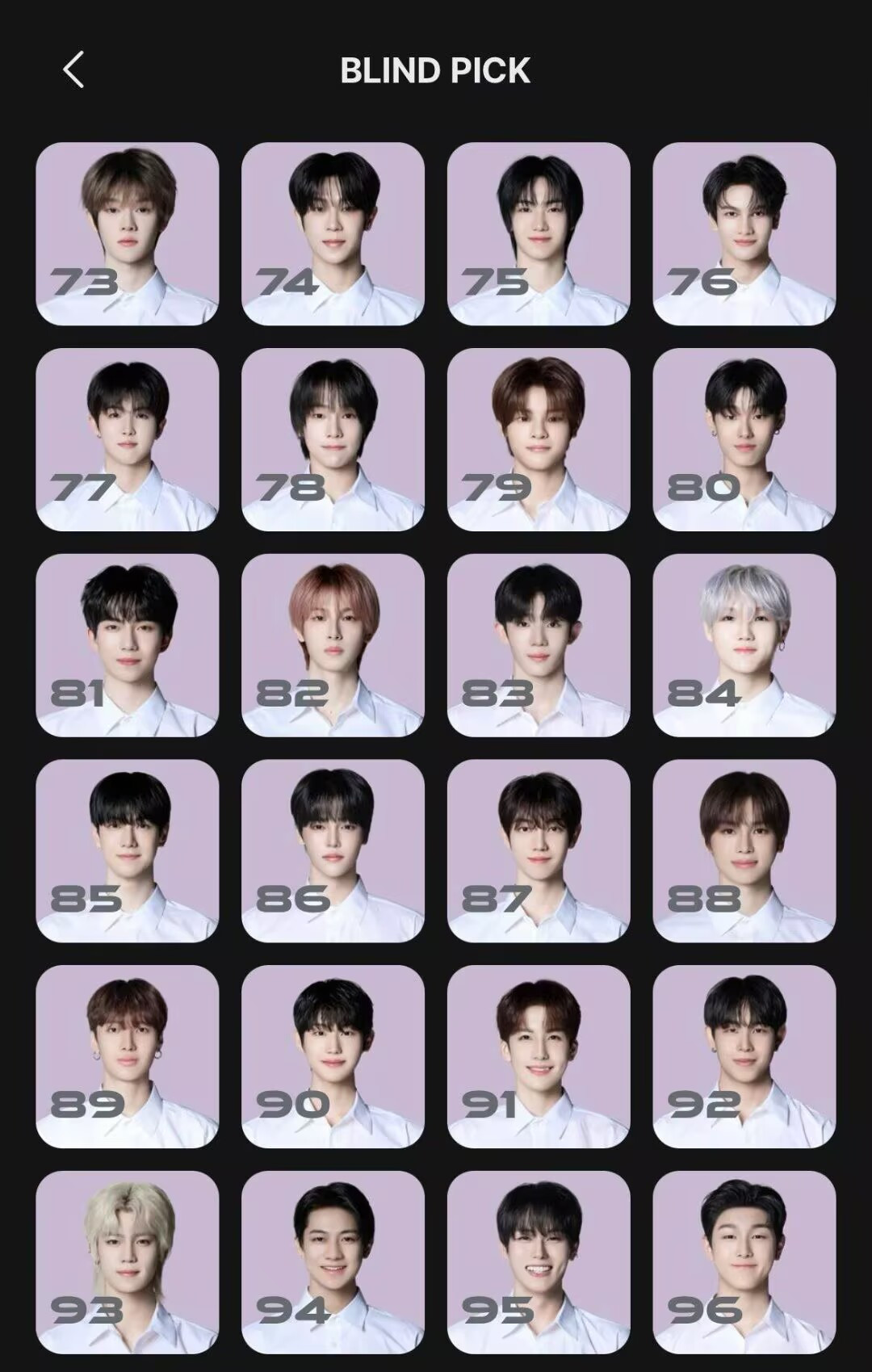Image resolution: width=872 pixels, height=1372 pixels.
Task: Go back from Blind Pick screen
Action: point(73,69)
